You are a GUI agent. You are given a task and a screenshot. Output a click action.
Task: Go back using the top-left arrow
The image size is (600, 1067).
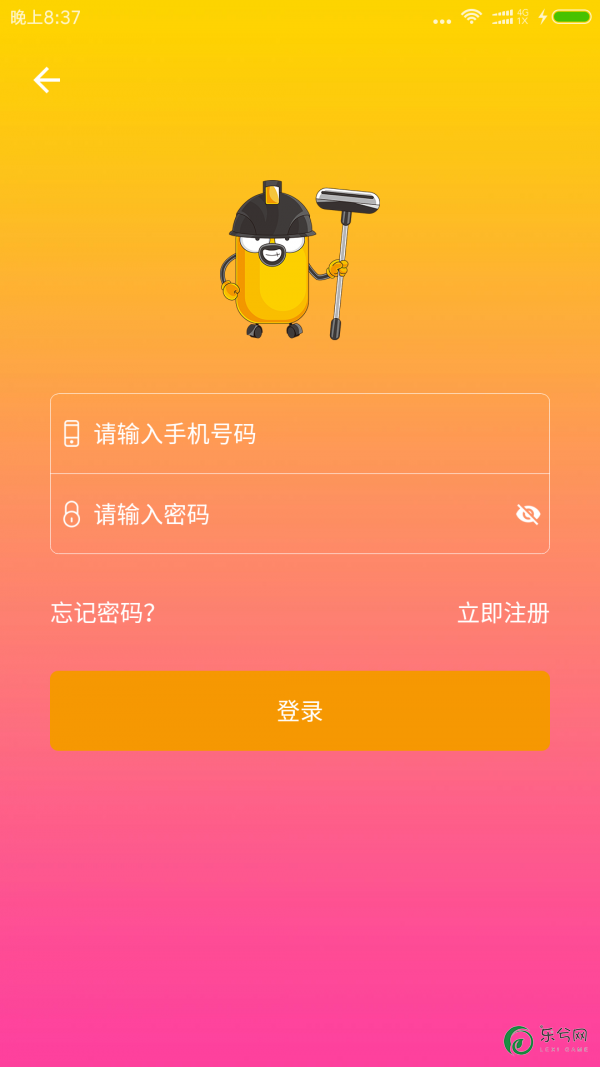[x=47, y=80]
